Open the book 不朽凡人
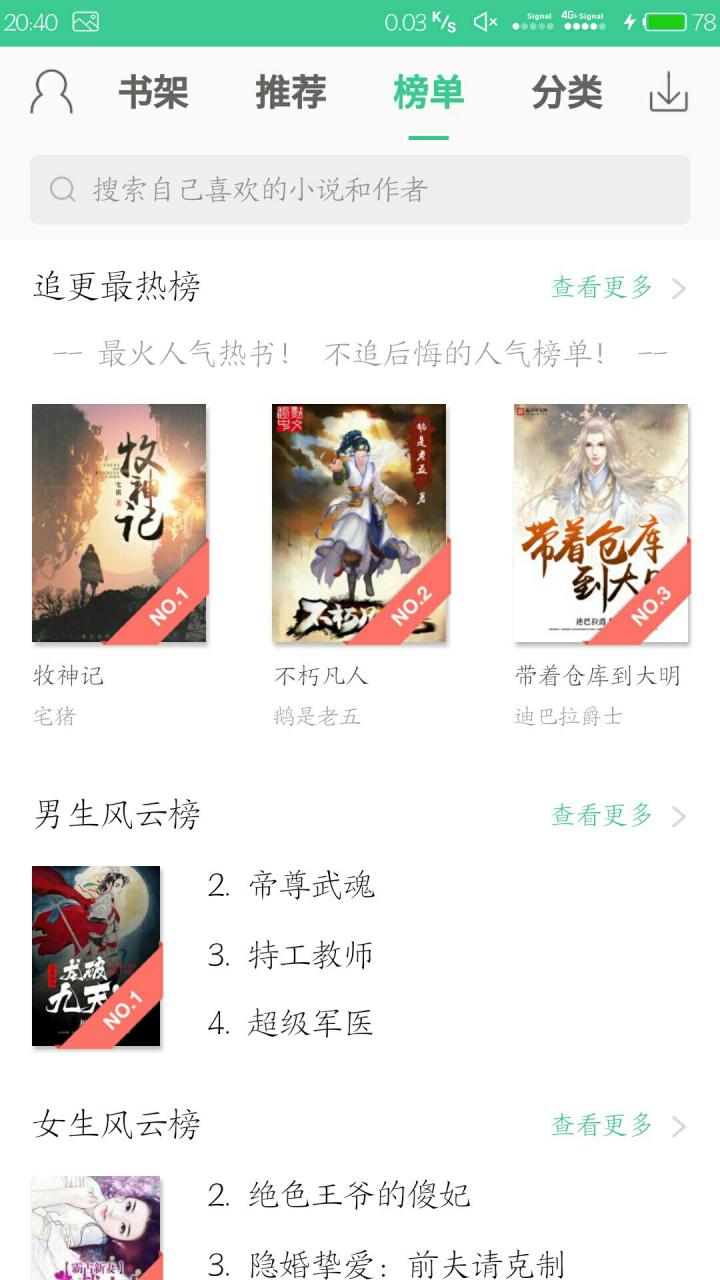Viewport: 720px width, 1280px height. [360, 523]
